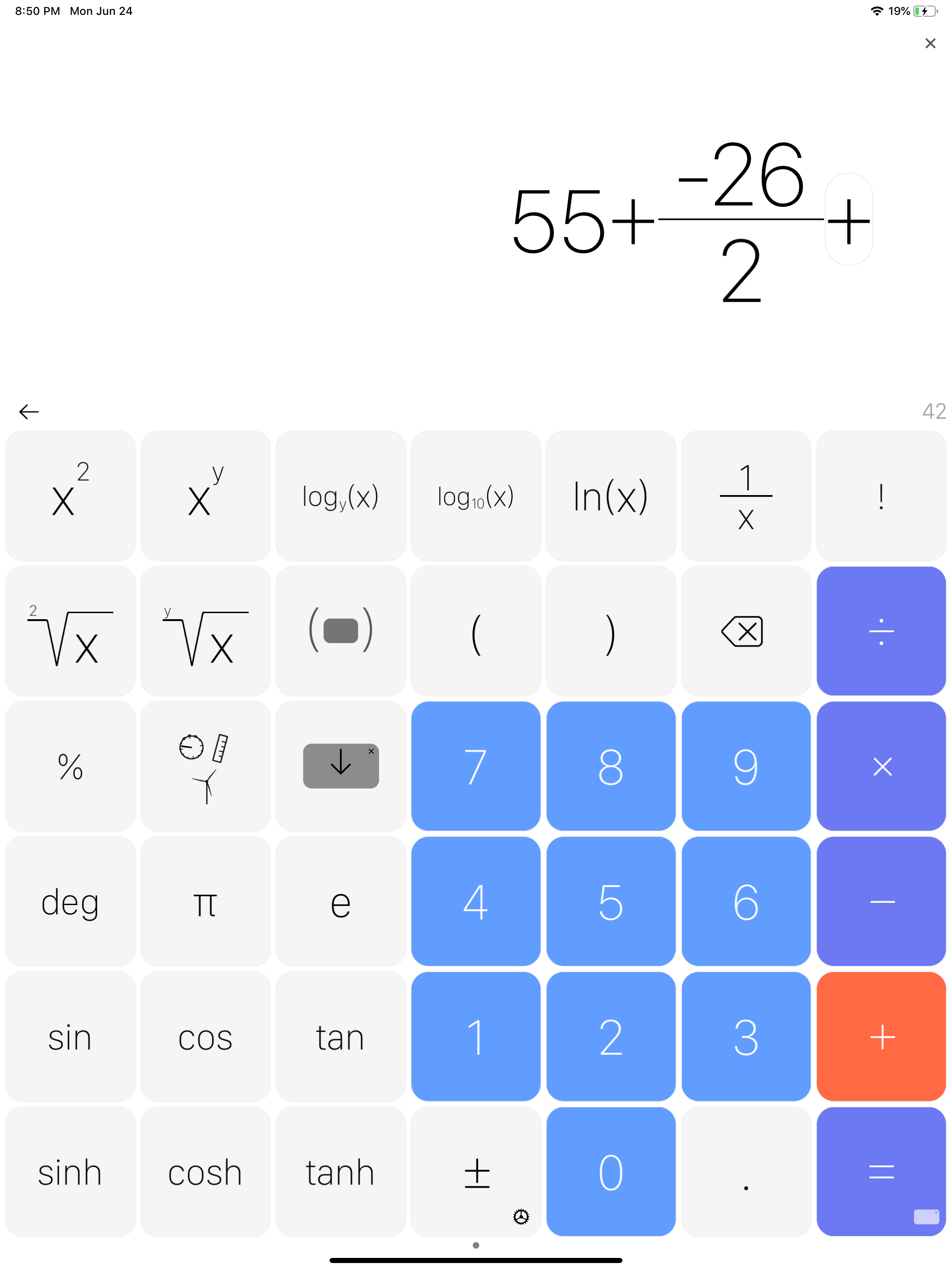Image resolution: width=952 pixels, height=1270 pixels.
Task: Close the equation view with the X
Action: (930, 43)
